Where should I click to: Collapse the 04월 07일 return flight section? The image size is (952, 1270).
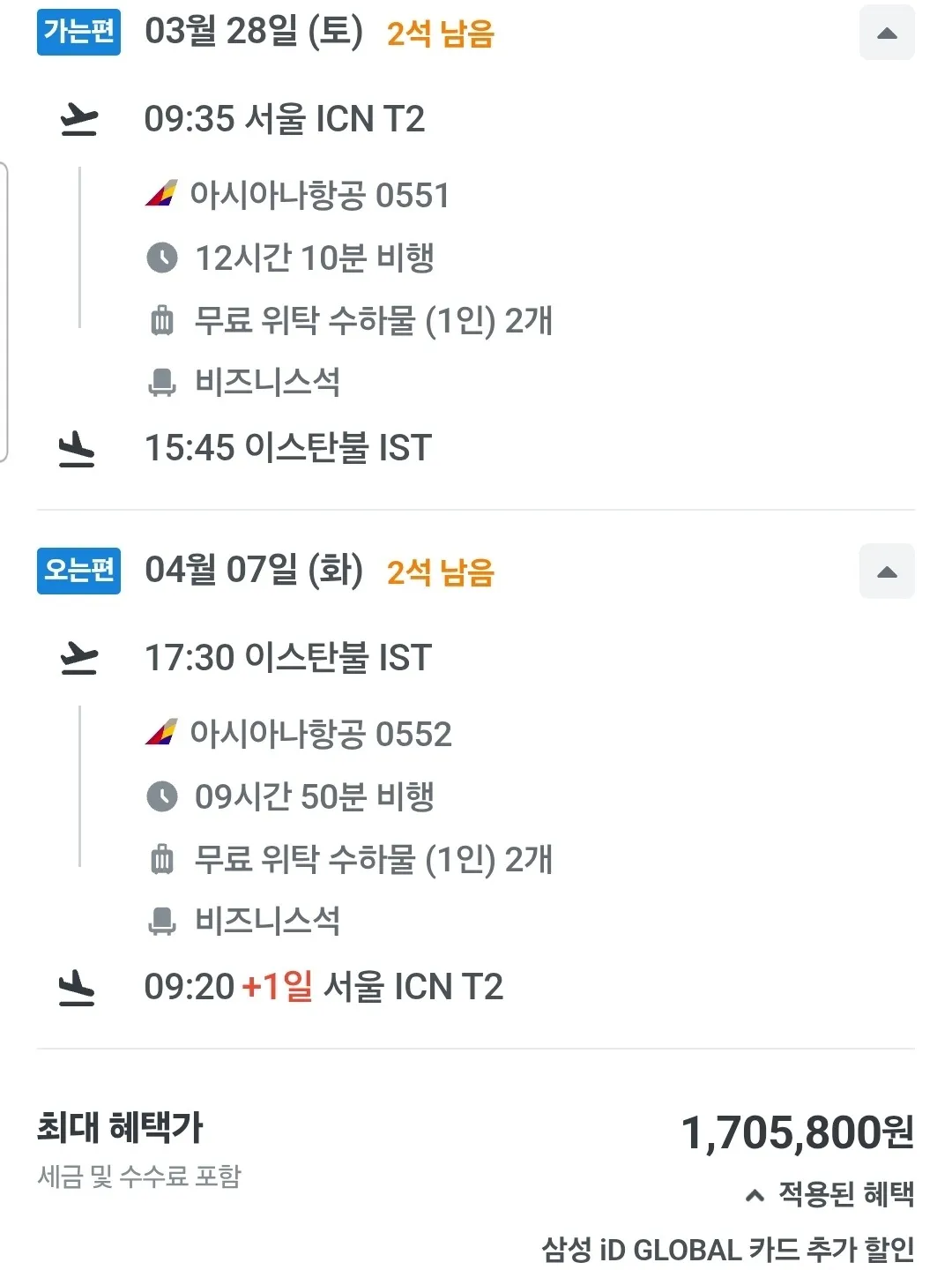point(887,571)
